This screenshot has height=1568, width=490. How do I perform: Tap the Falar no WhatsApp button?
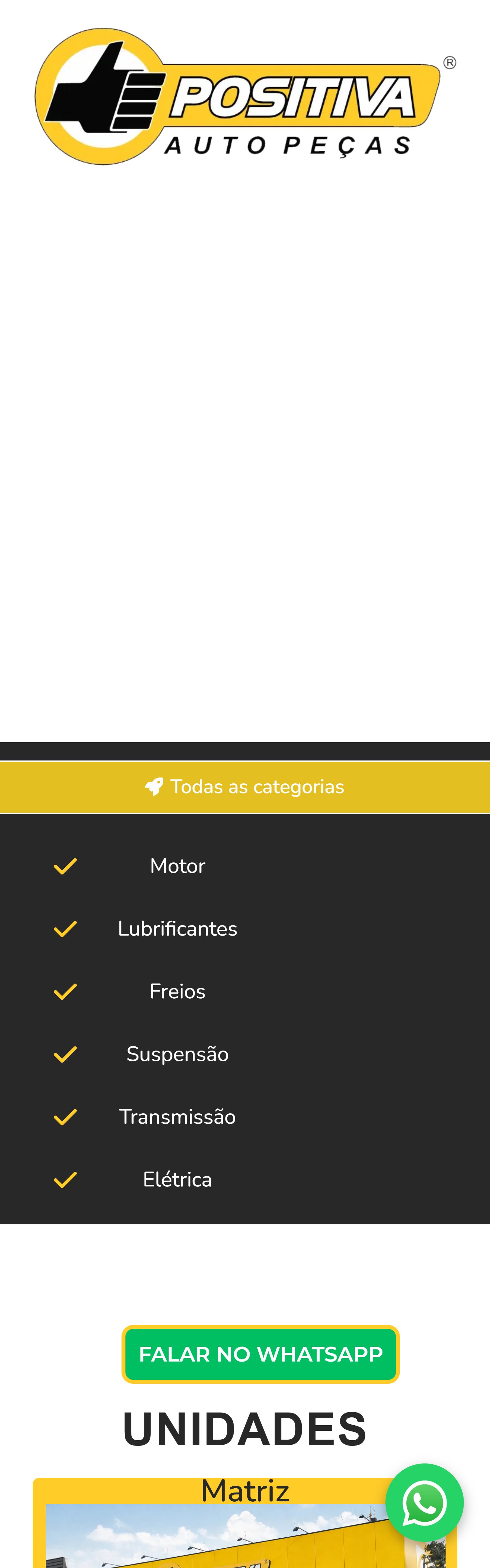(261, 1354)
